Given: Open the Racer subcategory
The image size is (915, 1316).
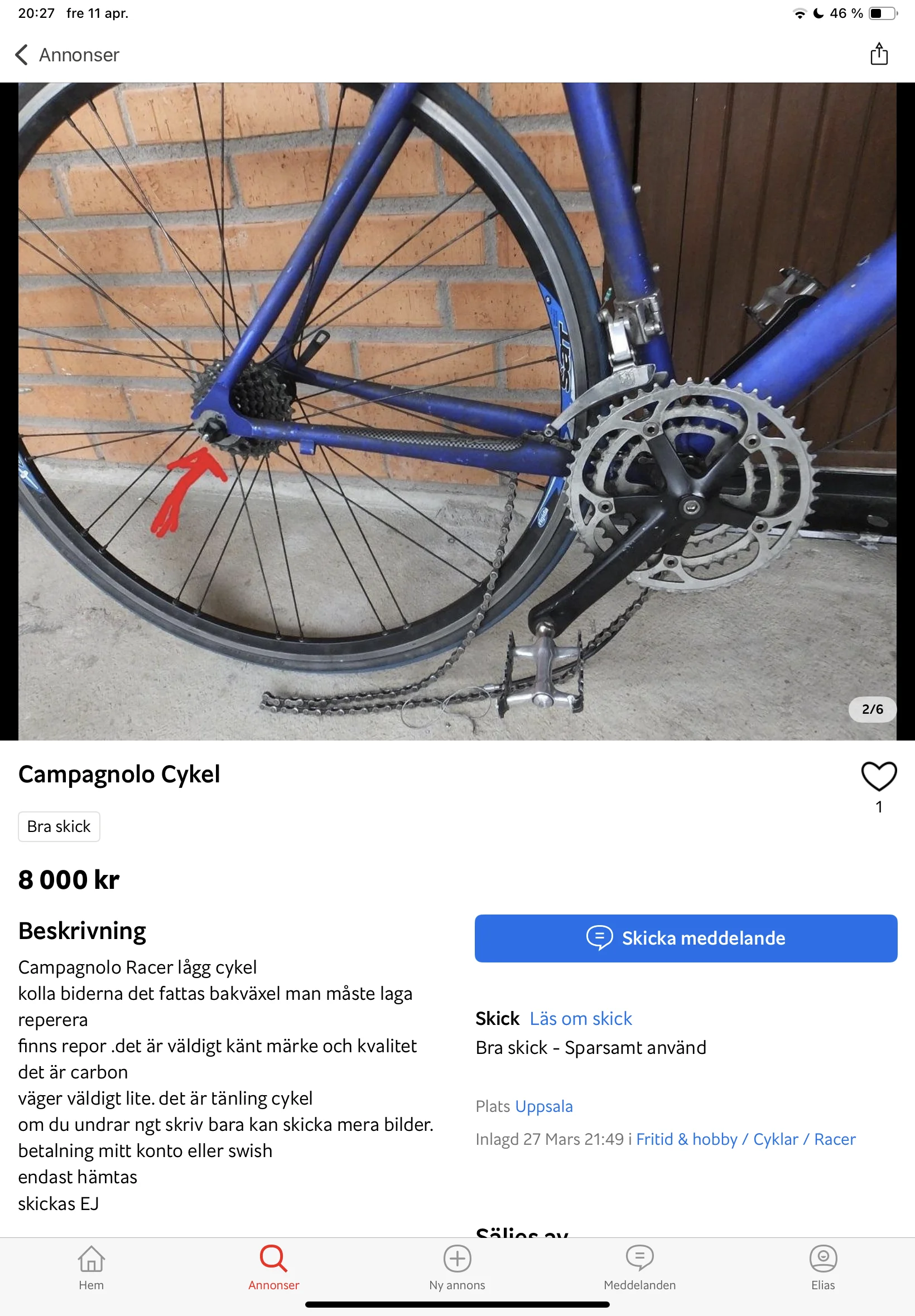Looking at the screenshot, I should [834, 1139].
